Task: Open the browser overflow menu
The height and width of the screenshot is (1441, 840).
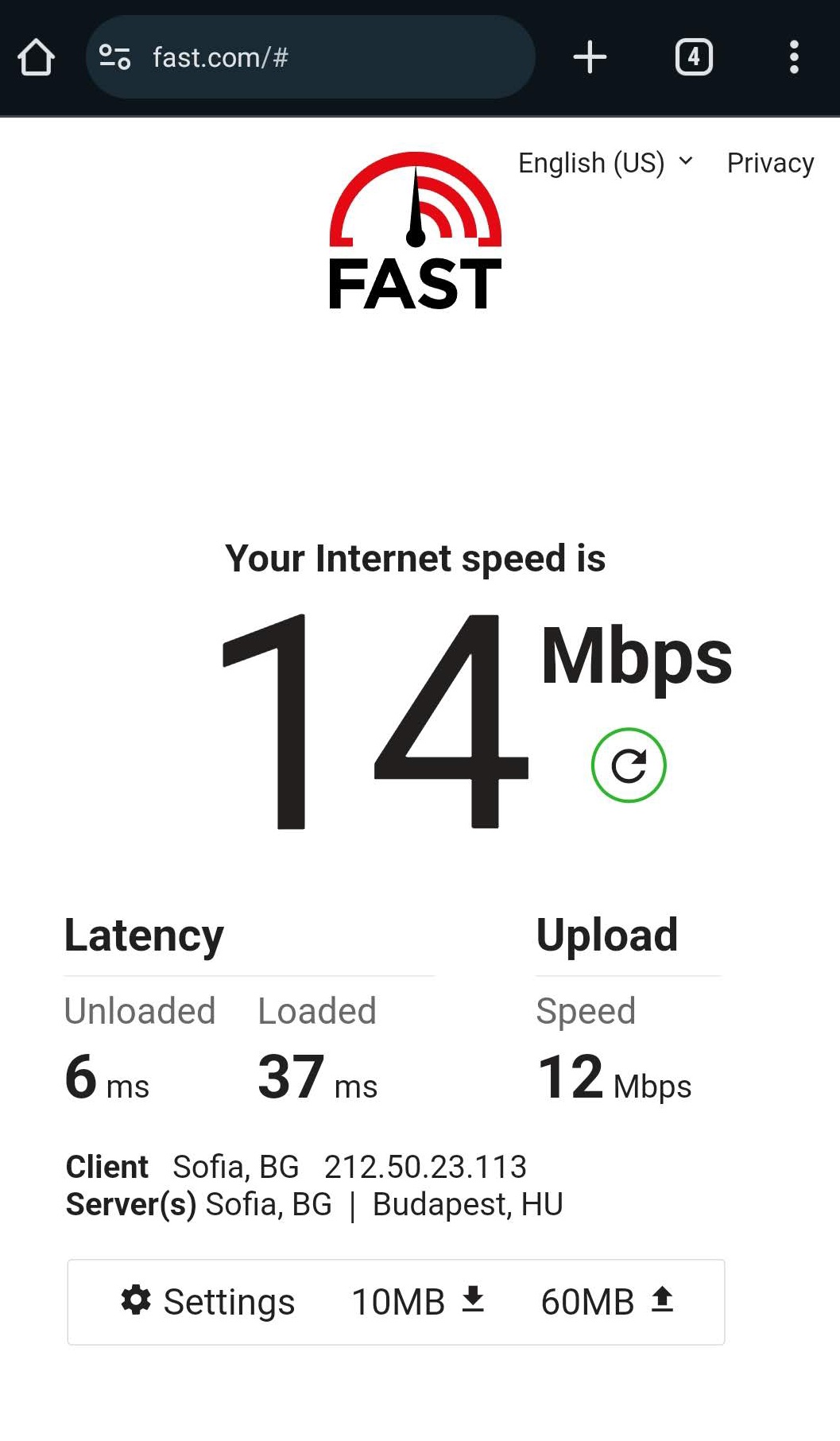Action: coord(794,57)
